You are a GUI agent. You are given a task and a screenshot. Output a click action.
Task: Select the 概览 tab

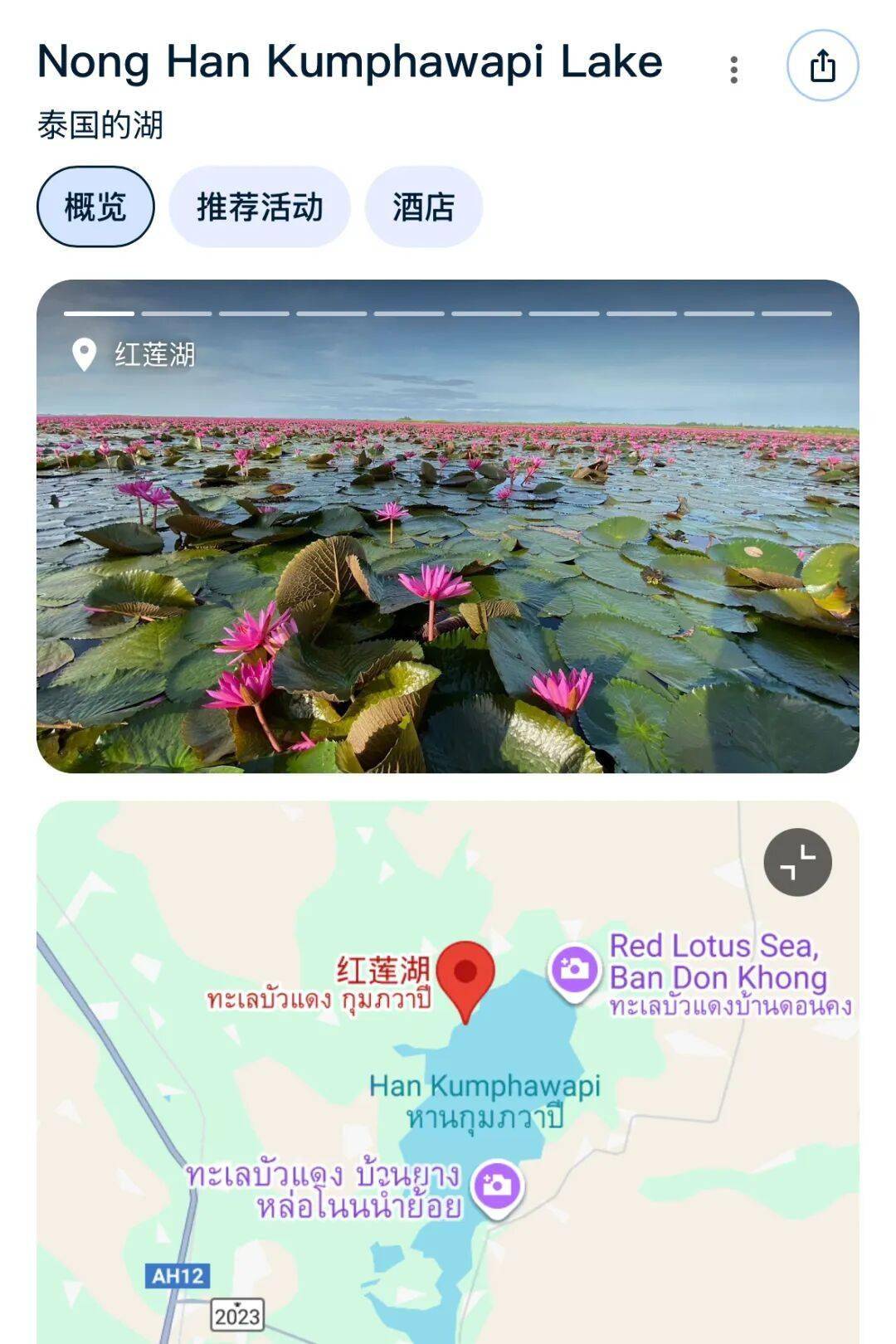click(95, 207)
